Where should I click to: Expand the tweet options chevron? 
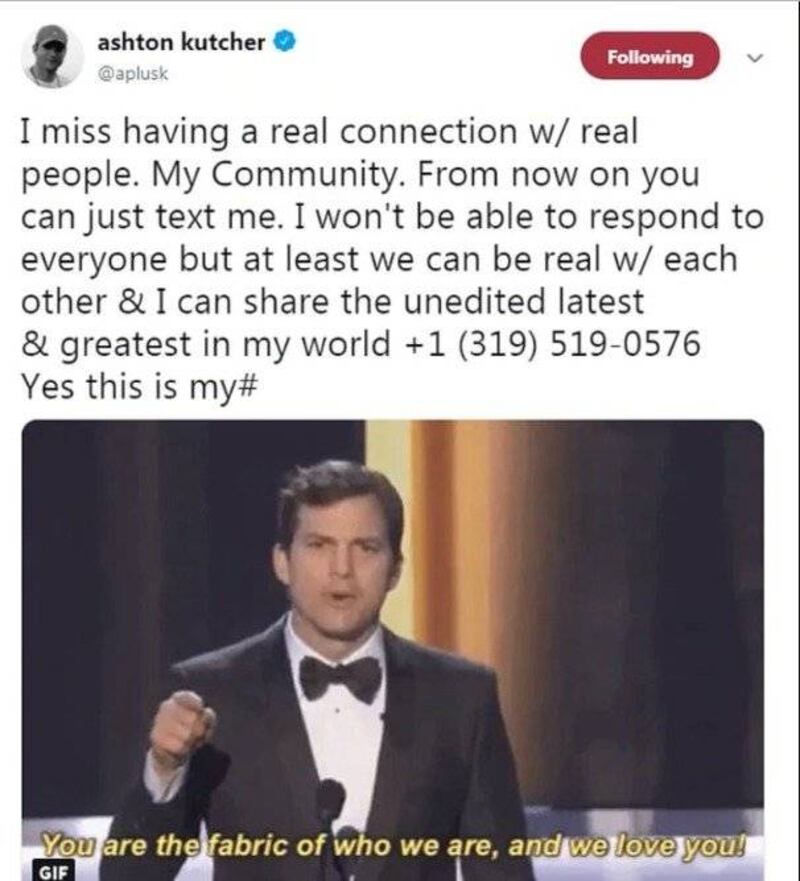point(759,58)
